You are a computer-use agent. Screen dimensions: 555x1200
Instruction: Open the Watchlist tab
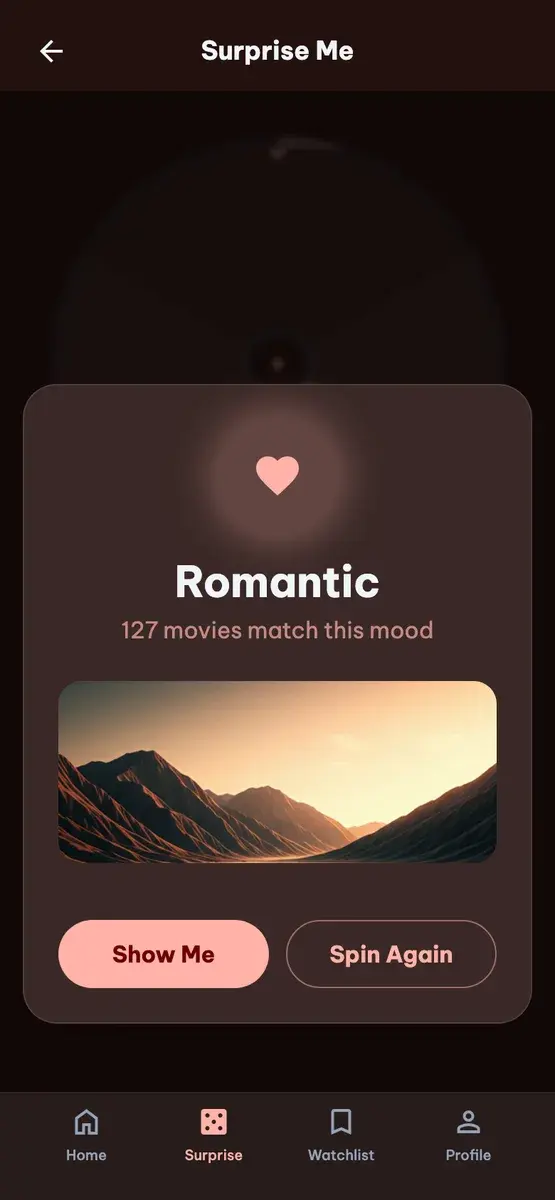341,1135
